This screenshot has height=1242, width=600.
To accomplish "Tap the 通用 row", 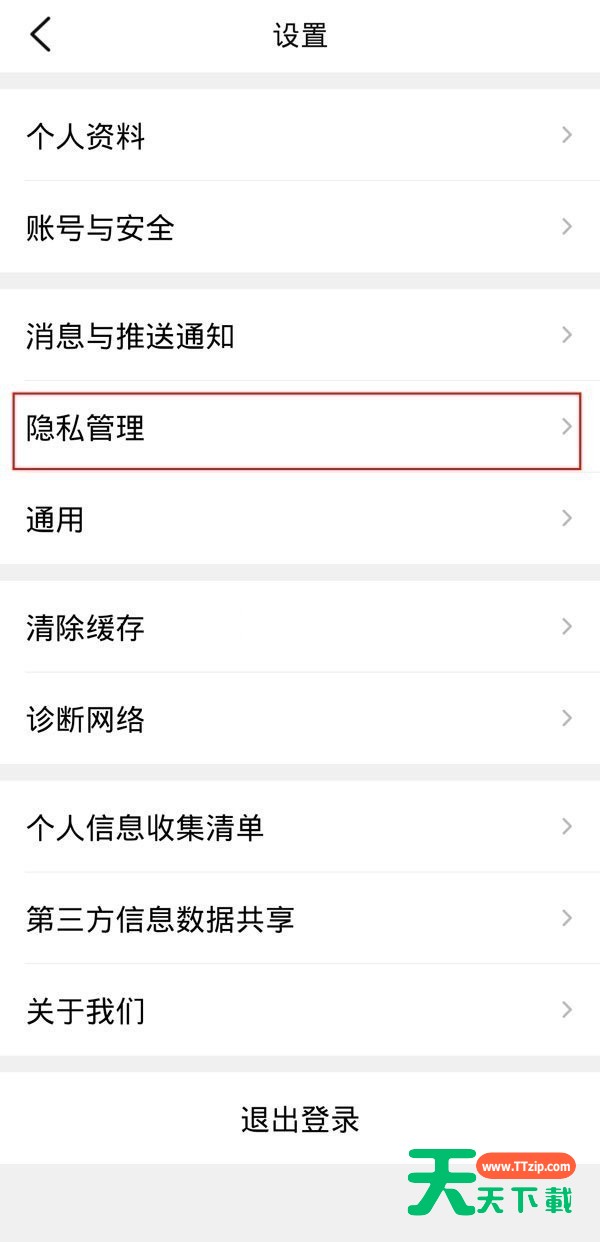I will (300, 519).
